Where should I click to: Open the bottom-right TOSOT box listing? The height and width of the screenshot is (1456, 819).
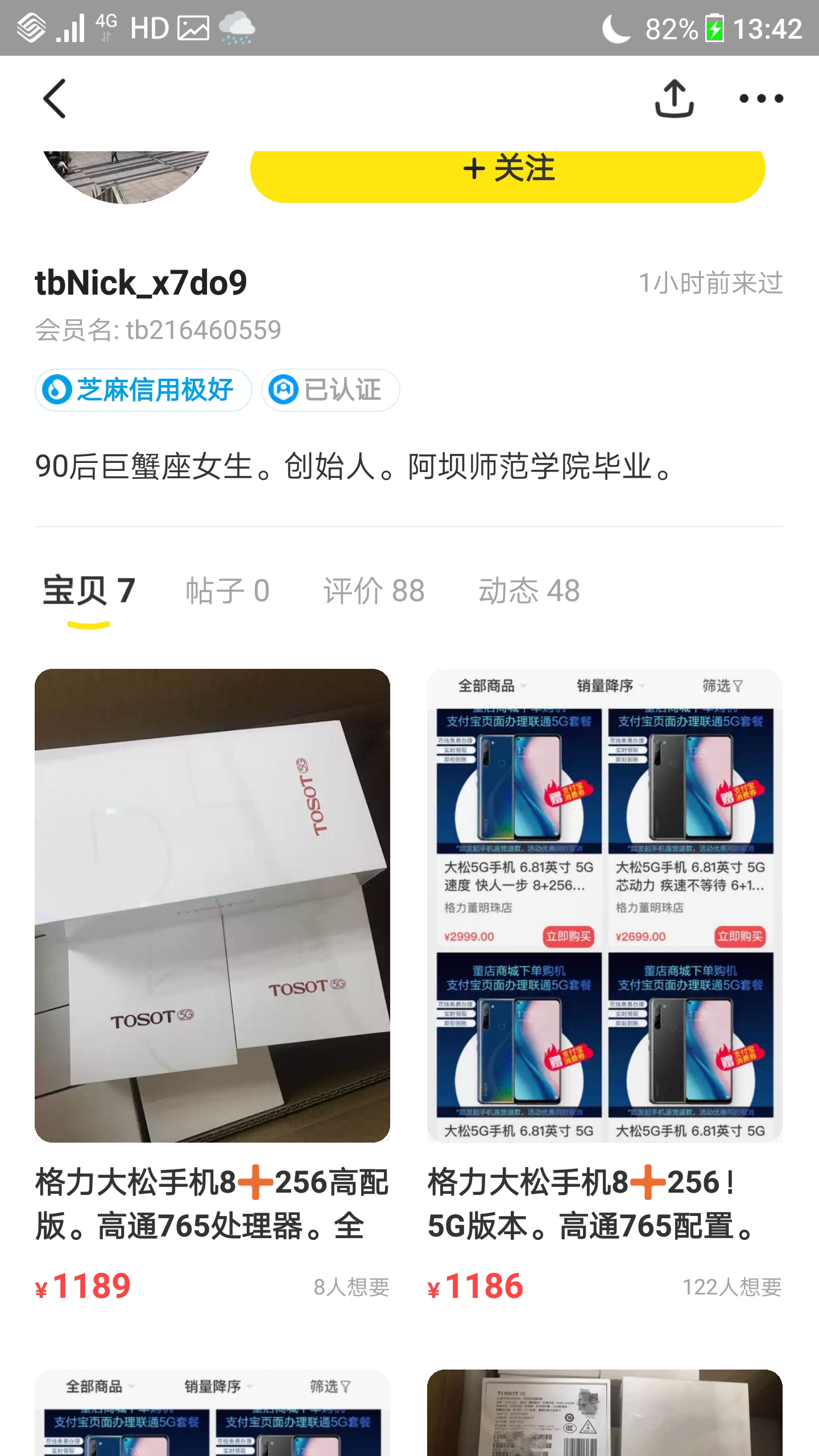[x=605, y=1413]
